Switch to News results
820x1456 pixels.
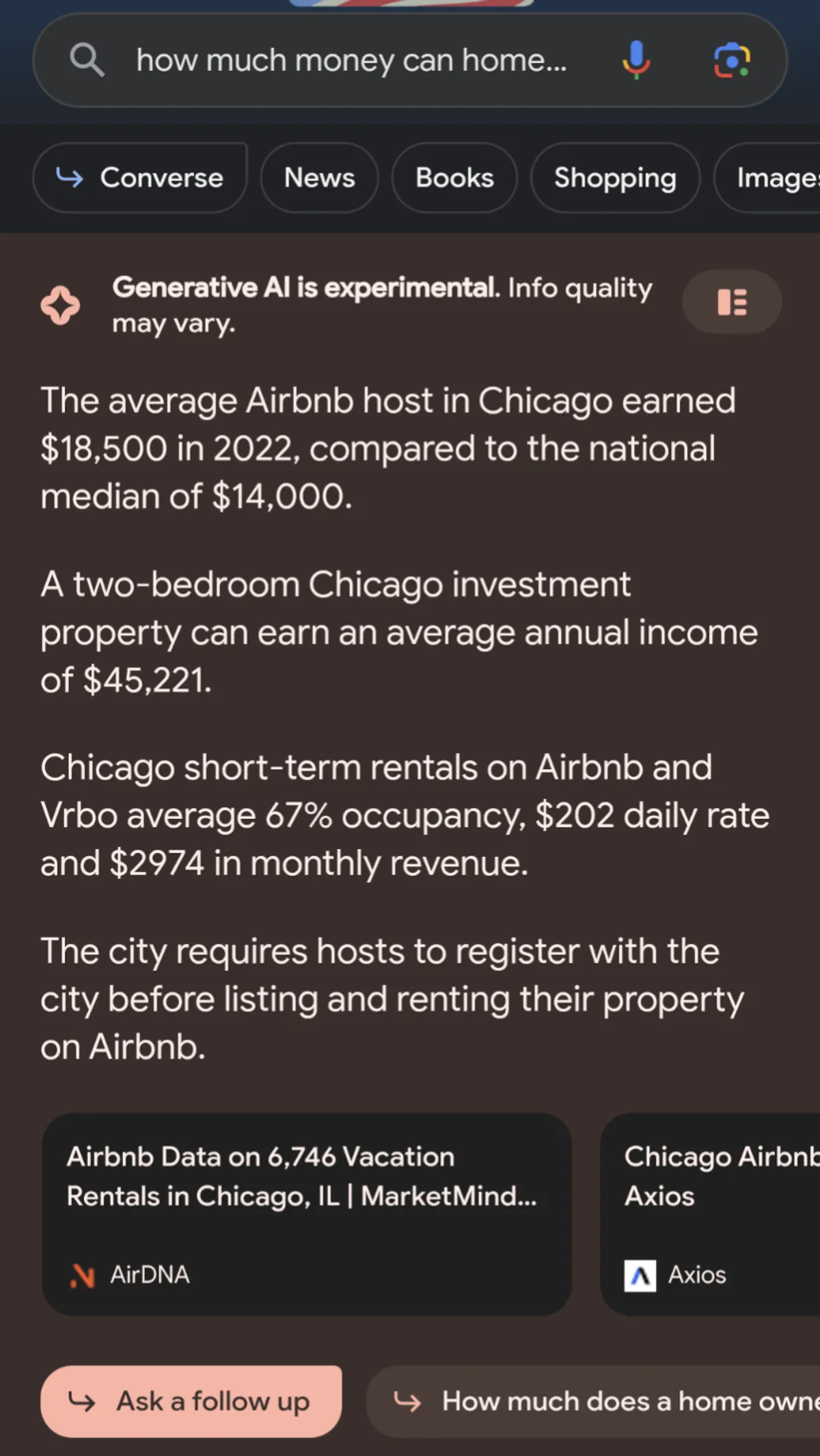click(x=319, y=178)
